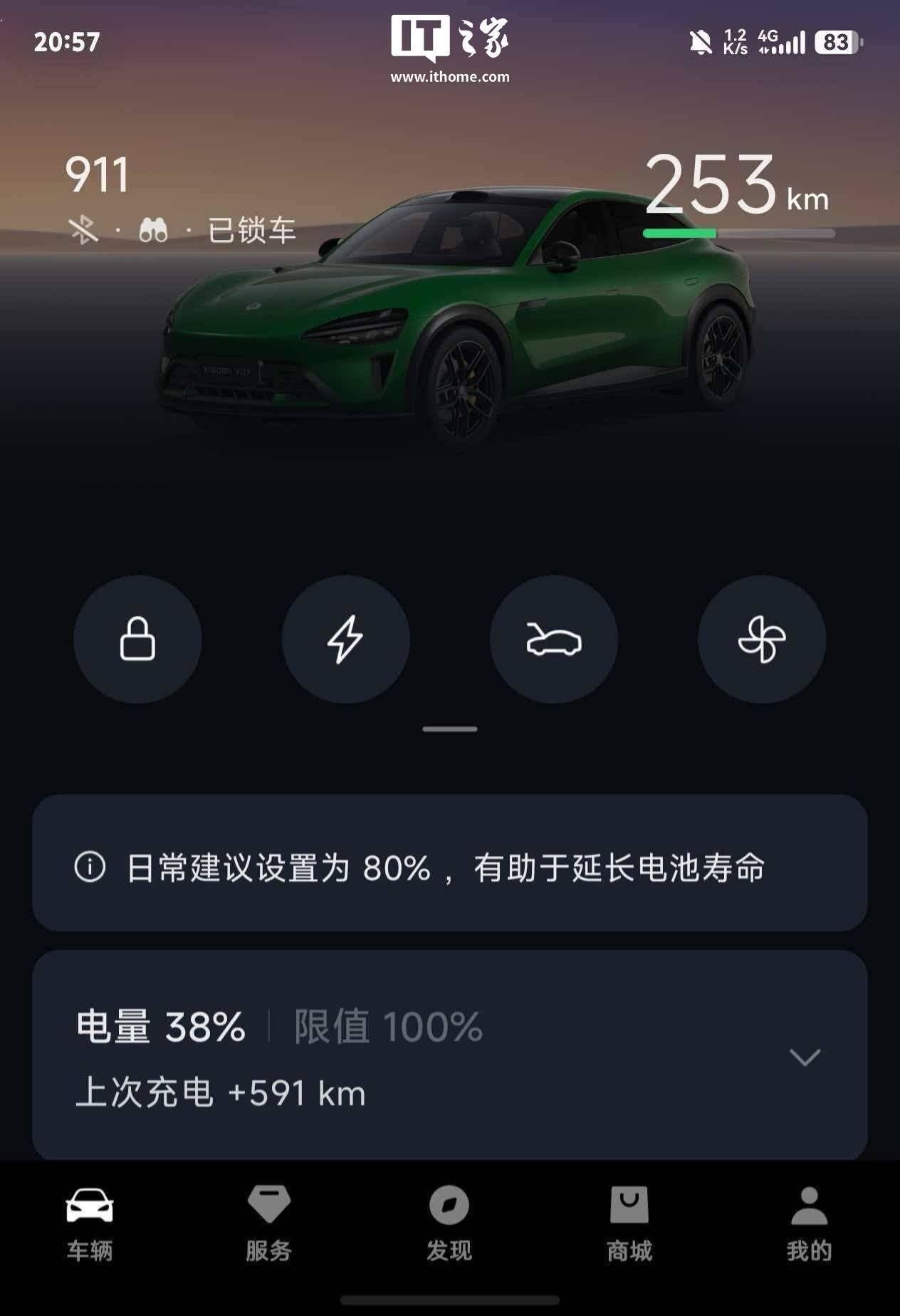The height and width of the screenshot is (1316, 900).
Task: Turn on the climate fan control
Action: point(762,639)
